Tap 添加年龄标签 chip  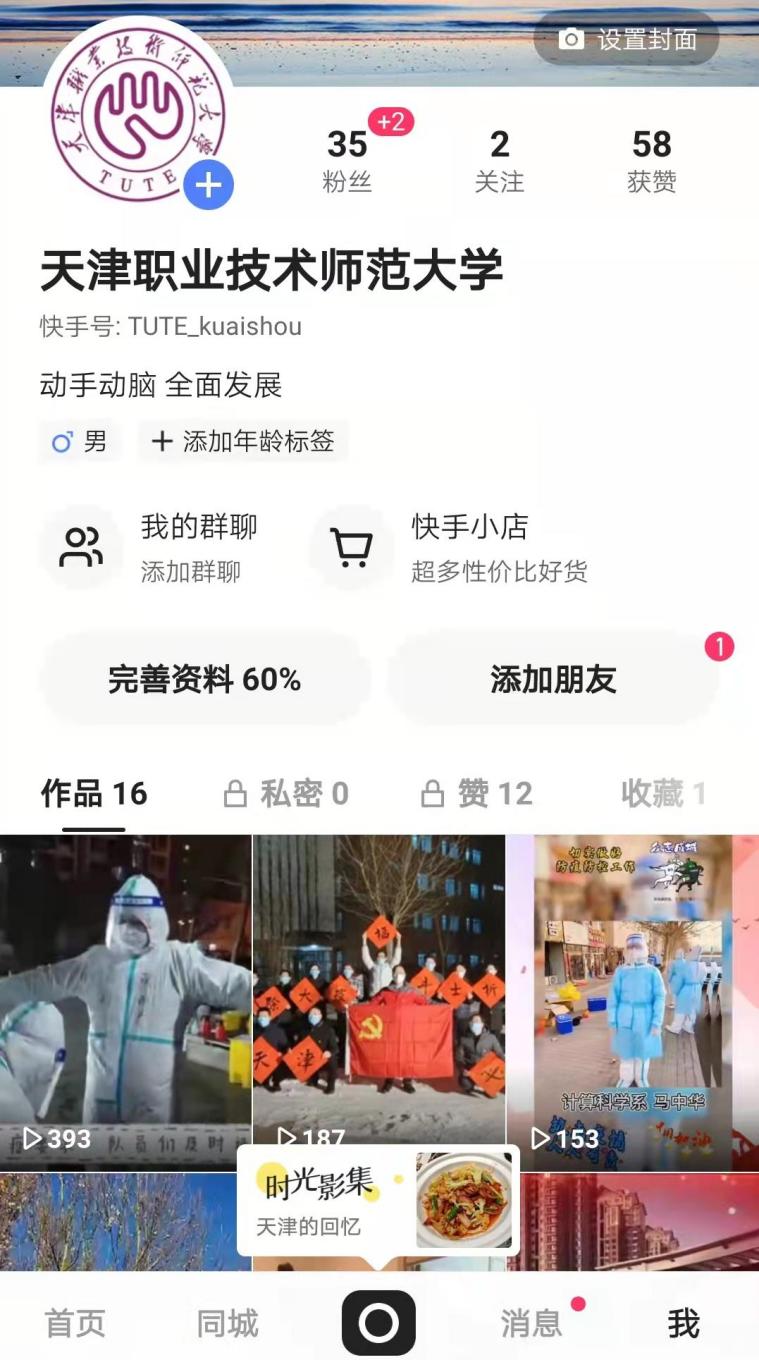tap(244, 441)
